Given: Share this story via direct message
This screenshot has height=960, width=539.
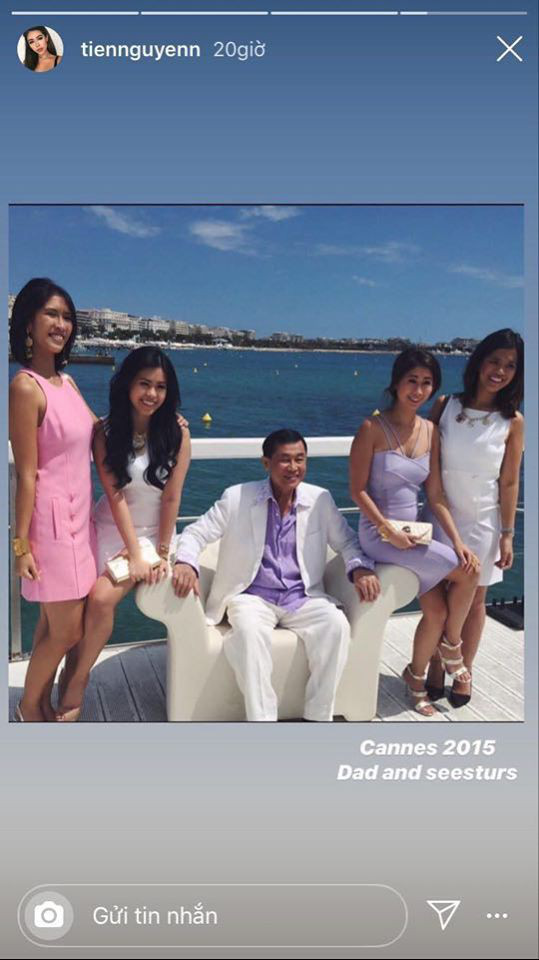Looking at the screenshot, I should click(443, 915).
